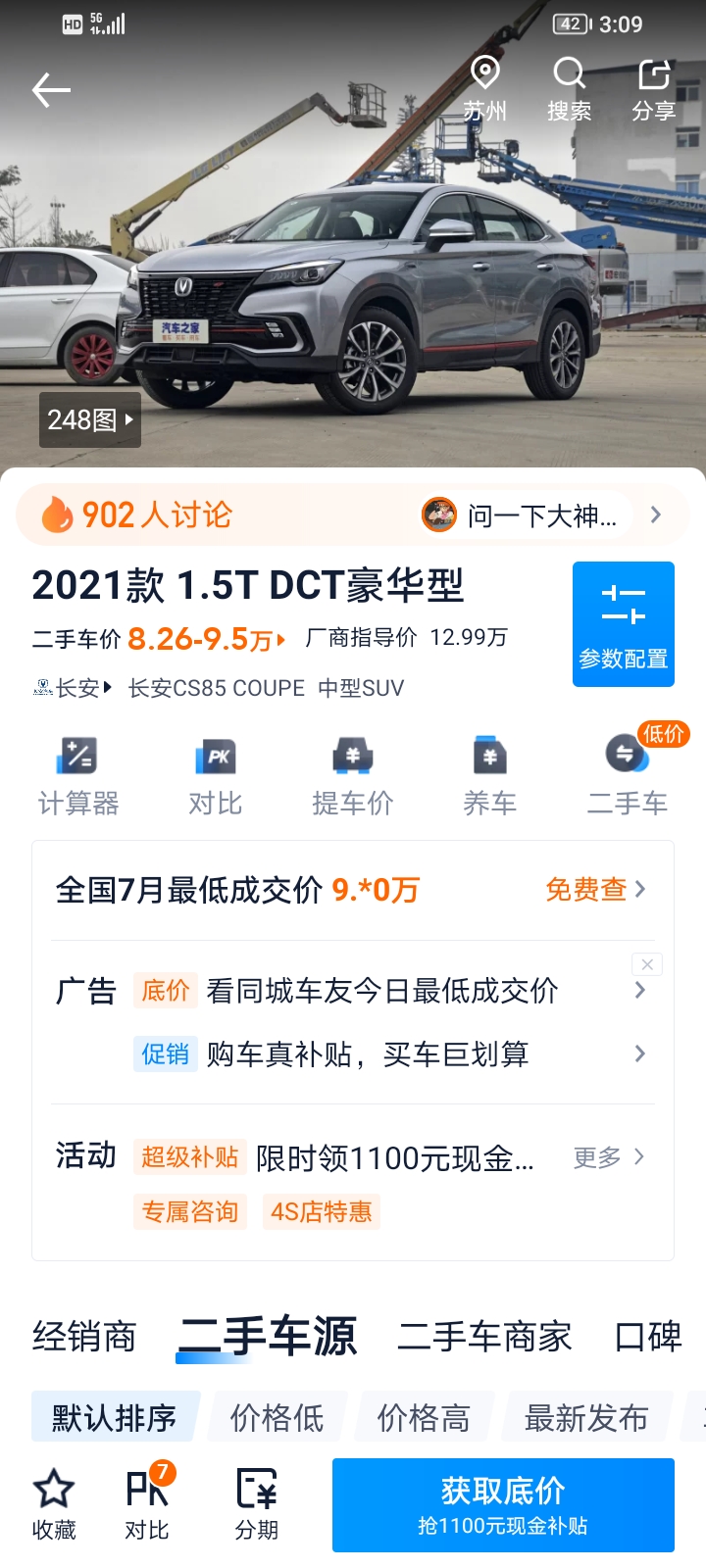Screen dimensions: 706x1568
Task: View 更多 activities
Action: (x=609, y=1157)
